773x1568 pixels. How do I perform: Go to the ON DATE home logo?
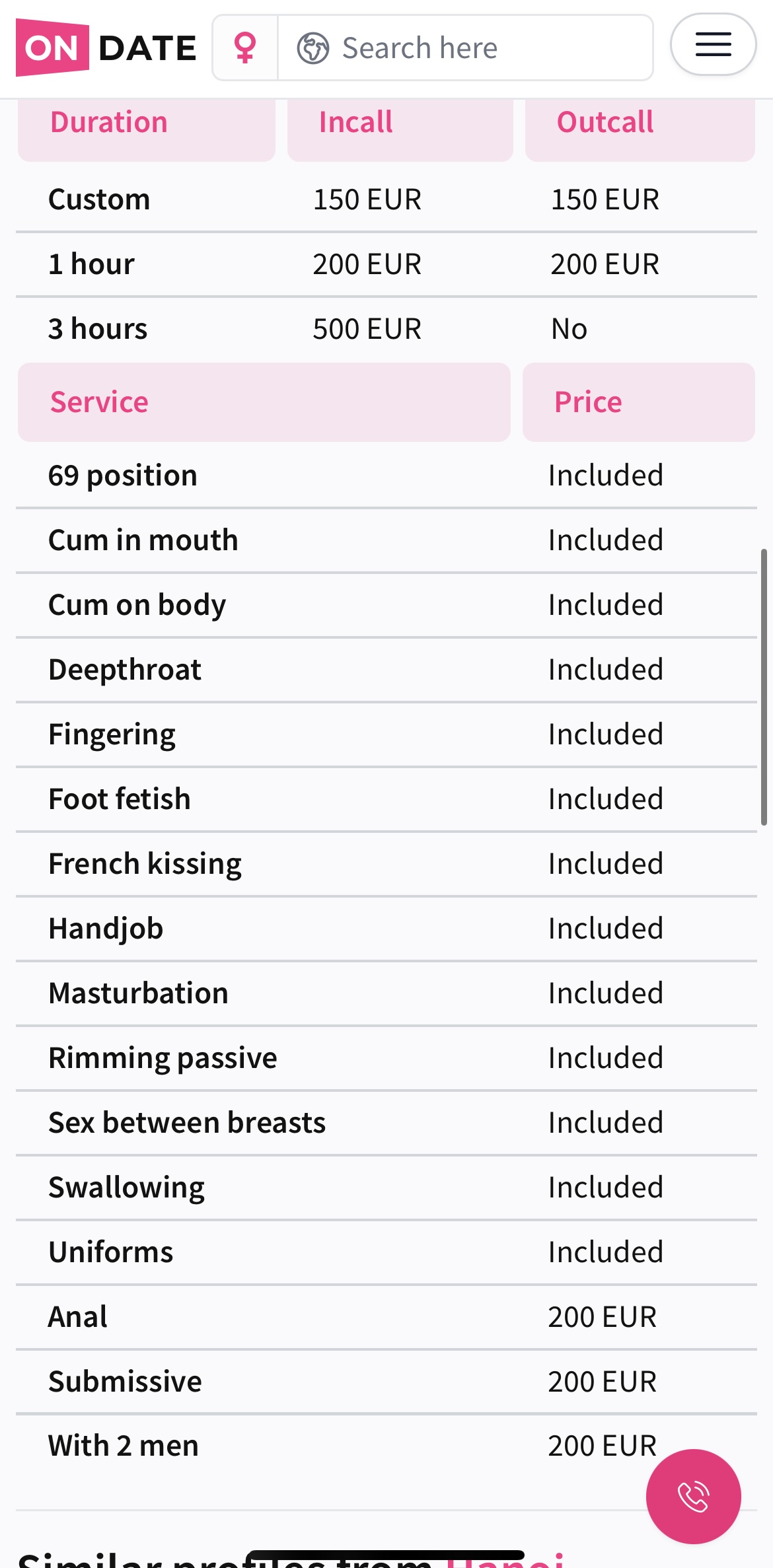pyautogui.click(x=106, y=48)
